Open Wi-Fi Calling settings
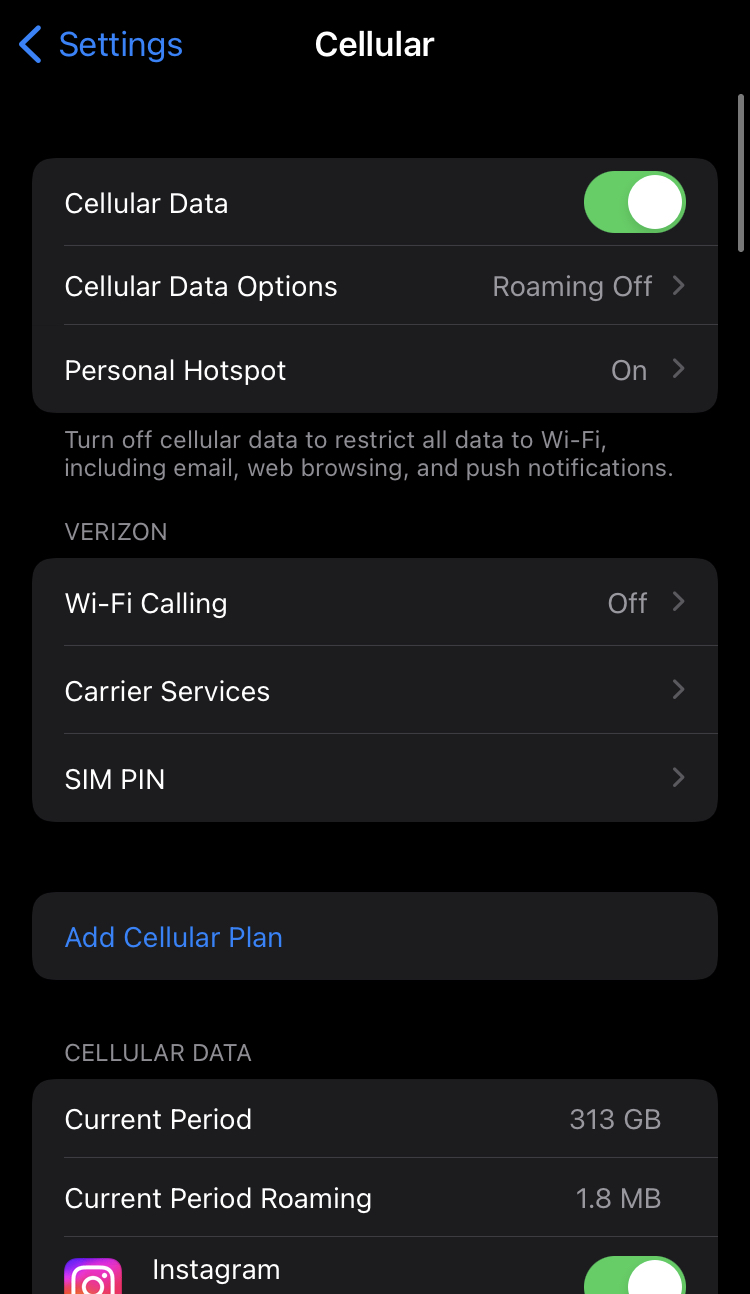This screenshot has width=750, height=1294. coord(375,603)
